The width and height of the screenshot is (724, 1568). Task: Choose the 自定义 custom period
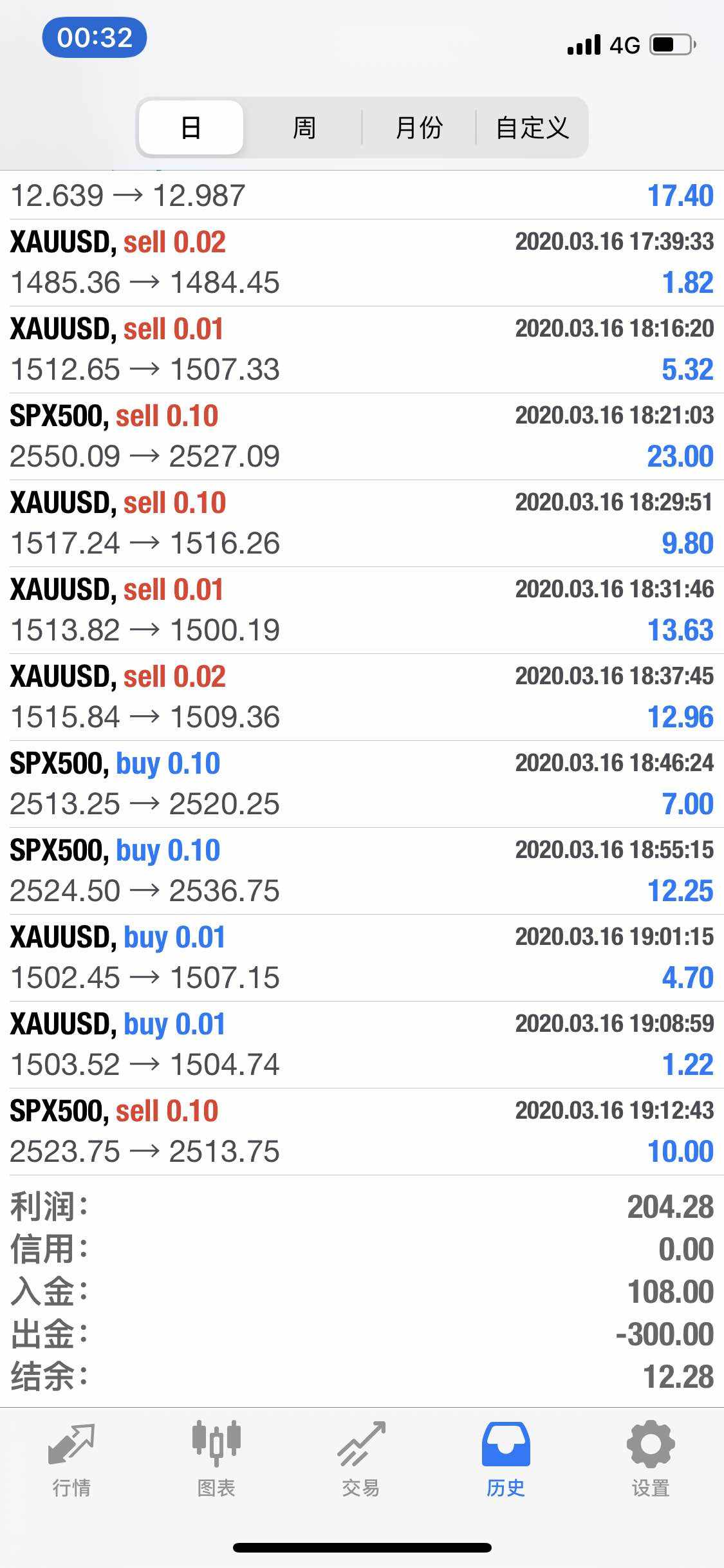pyautogui.click(x=532, y=127)
